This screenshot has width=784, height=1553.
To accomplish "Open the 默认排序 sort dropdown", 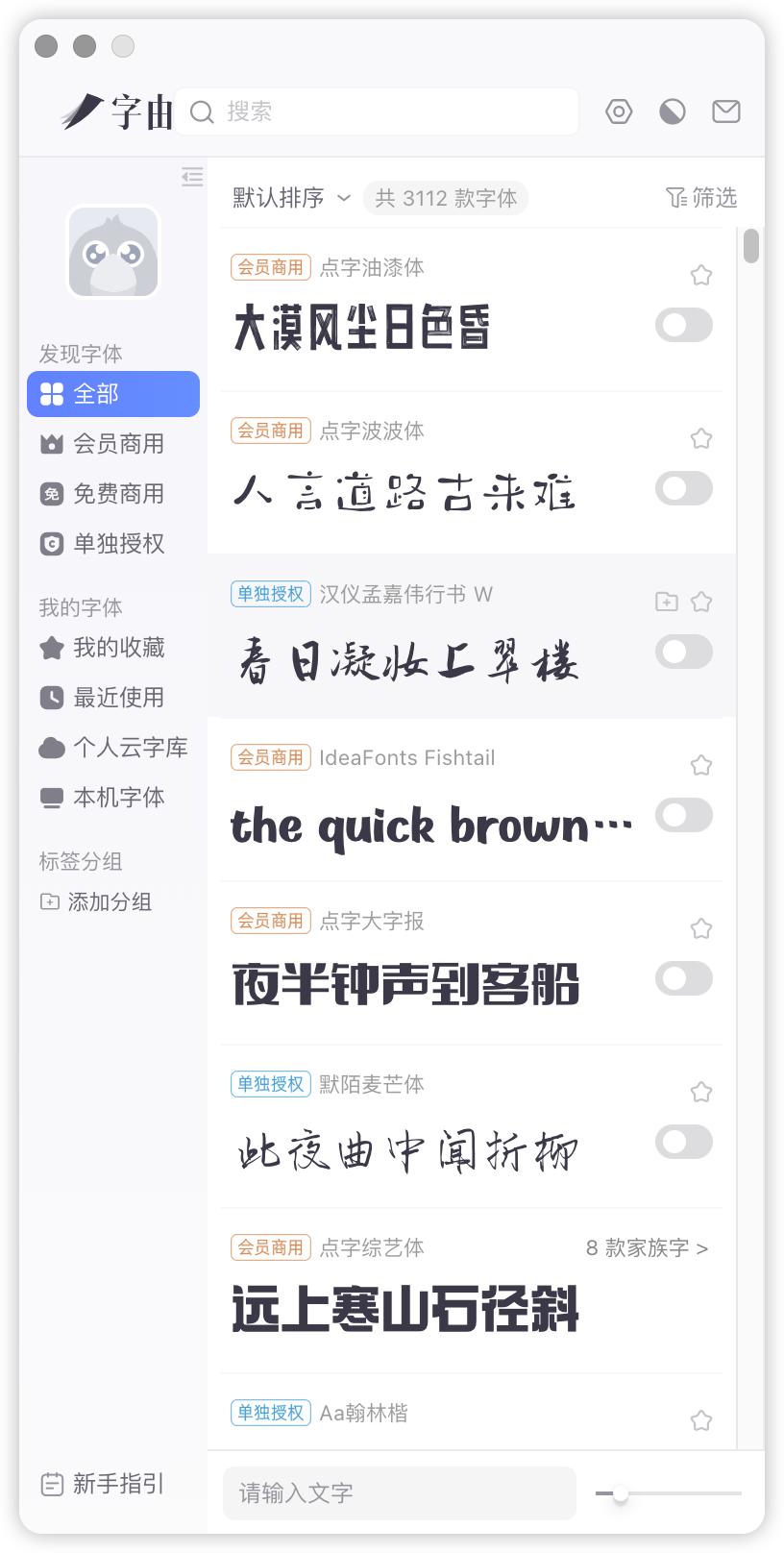I will [x=286, y=198].
